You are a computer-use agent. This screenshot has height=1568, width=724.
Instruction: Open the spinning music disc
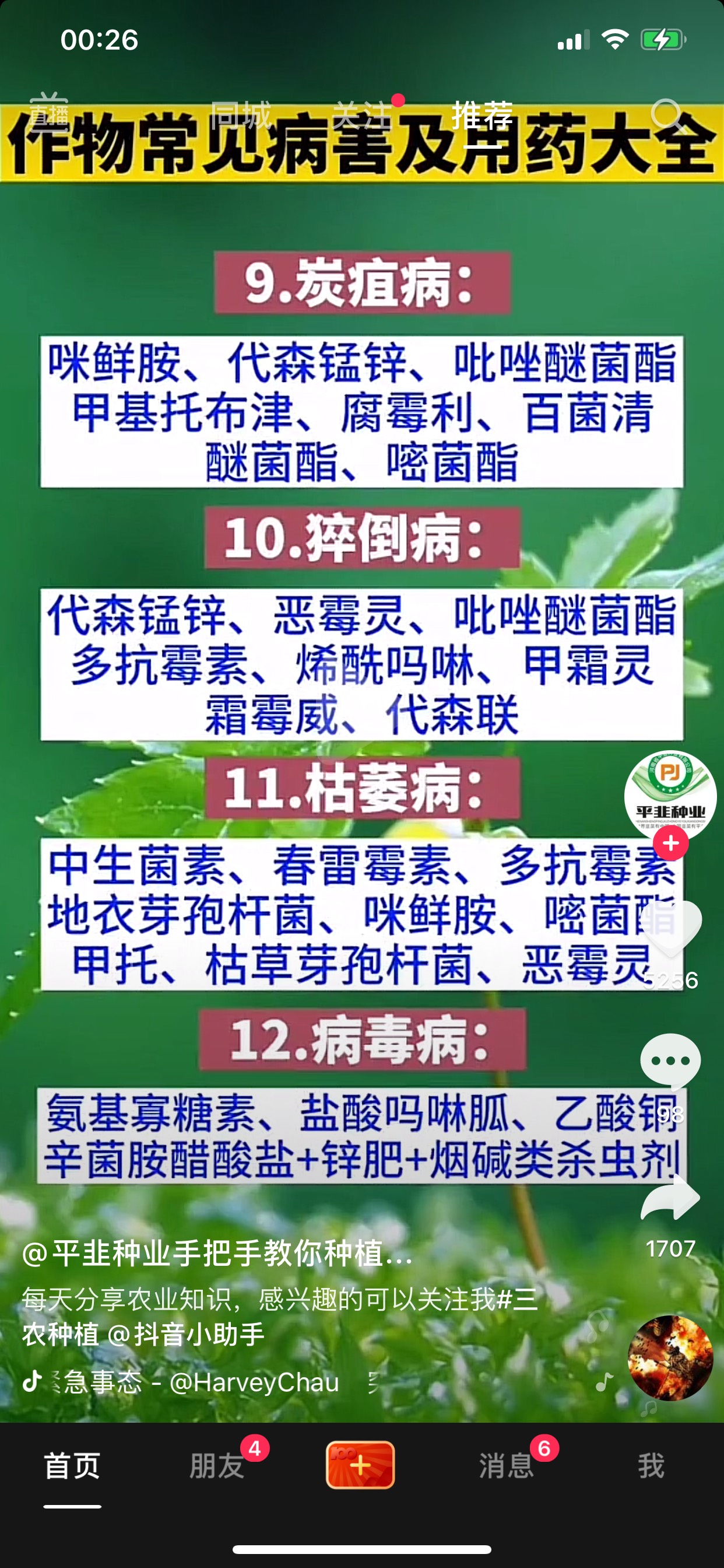click(670, 1358)
